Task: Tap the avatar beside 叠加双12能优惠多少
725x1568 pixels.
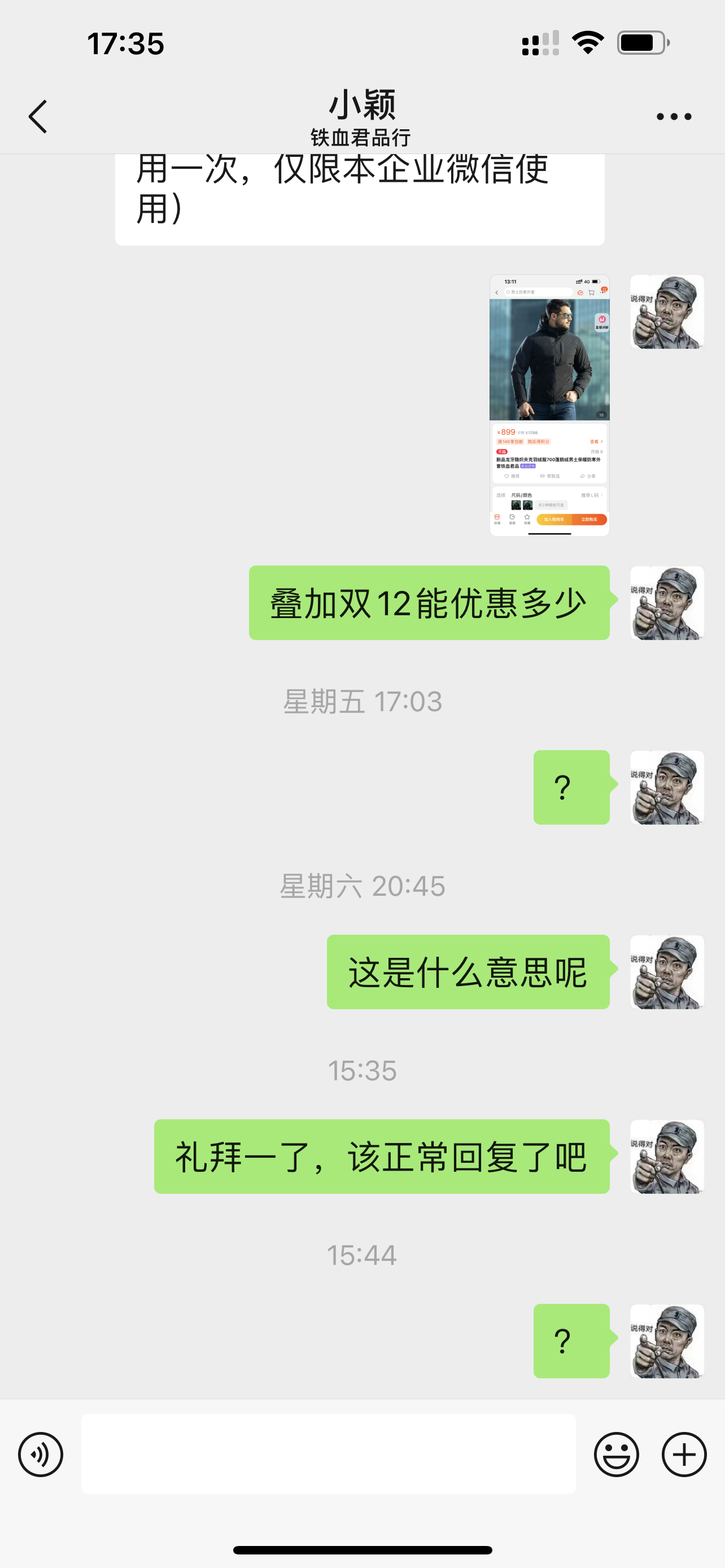Action: [667, 603]
